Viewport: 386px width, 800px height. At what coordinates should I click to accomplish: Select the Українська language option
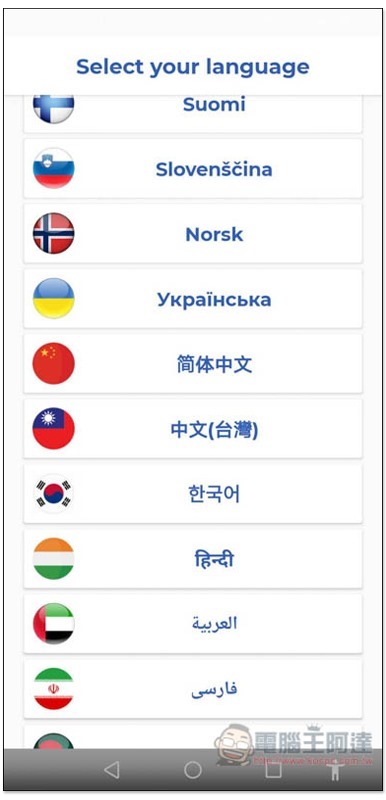tap(193, 298)
